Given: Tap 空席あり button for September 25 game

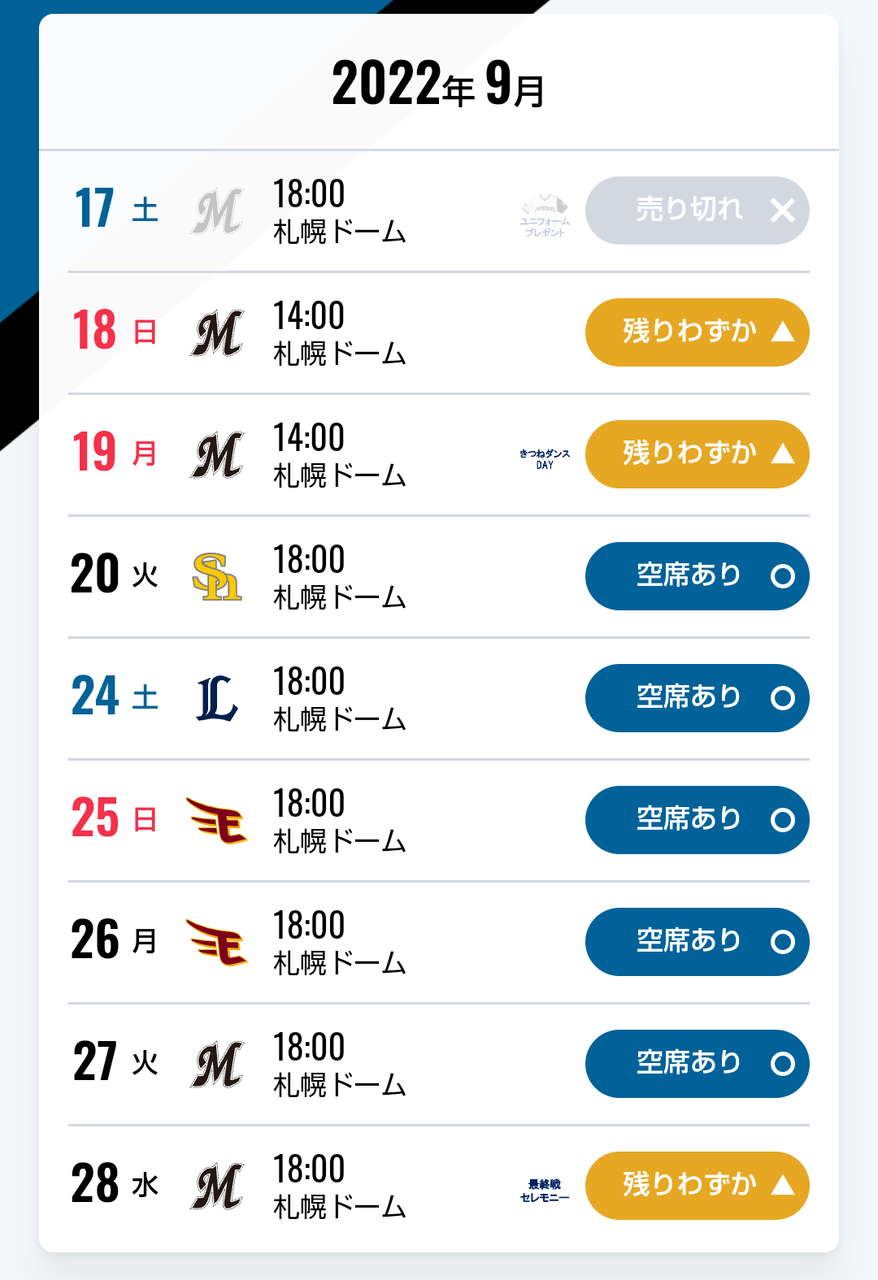Looking at the screenshot, I should click(x=697, y=820).
